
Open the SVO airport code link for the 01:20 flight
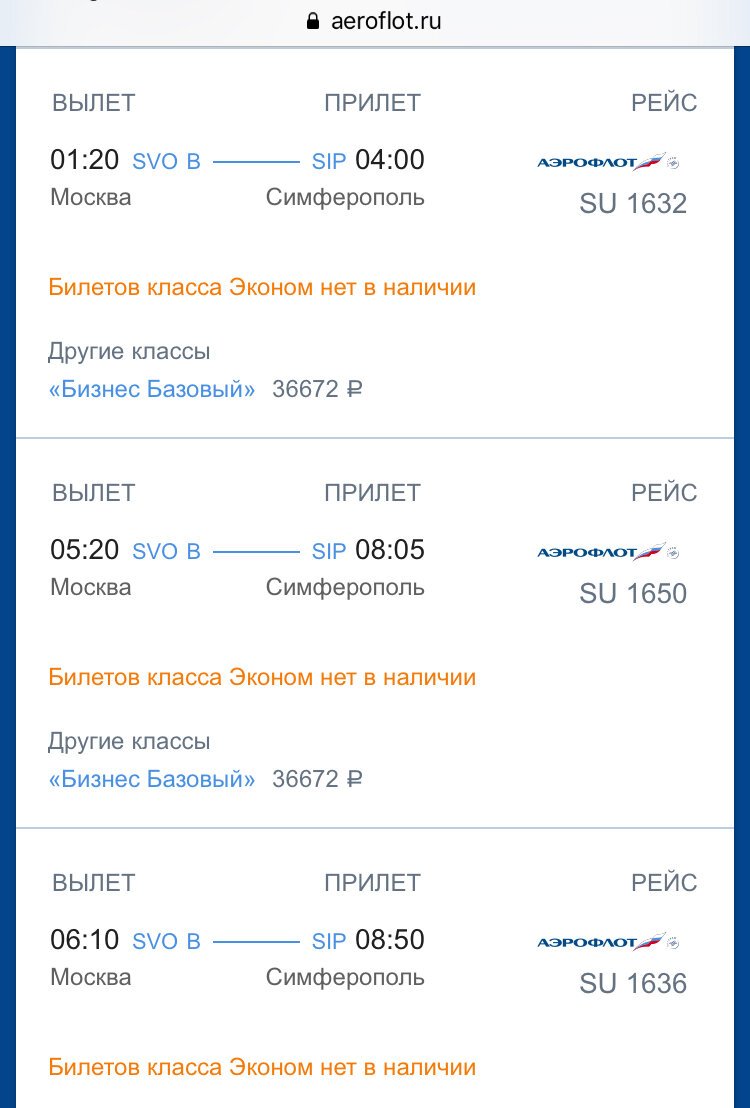click(157, 160)
